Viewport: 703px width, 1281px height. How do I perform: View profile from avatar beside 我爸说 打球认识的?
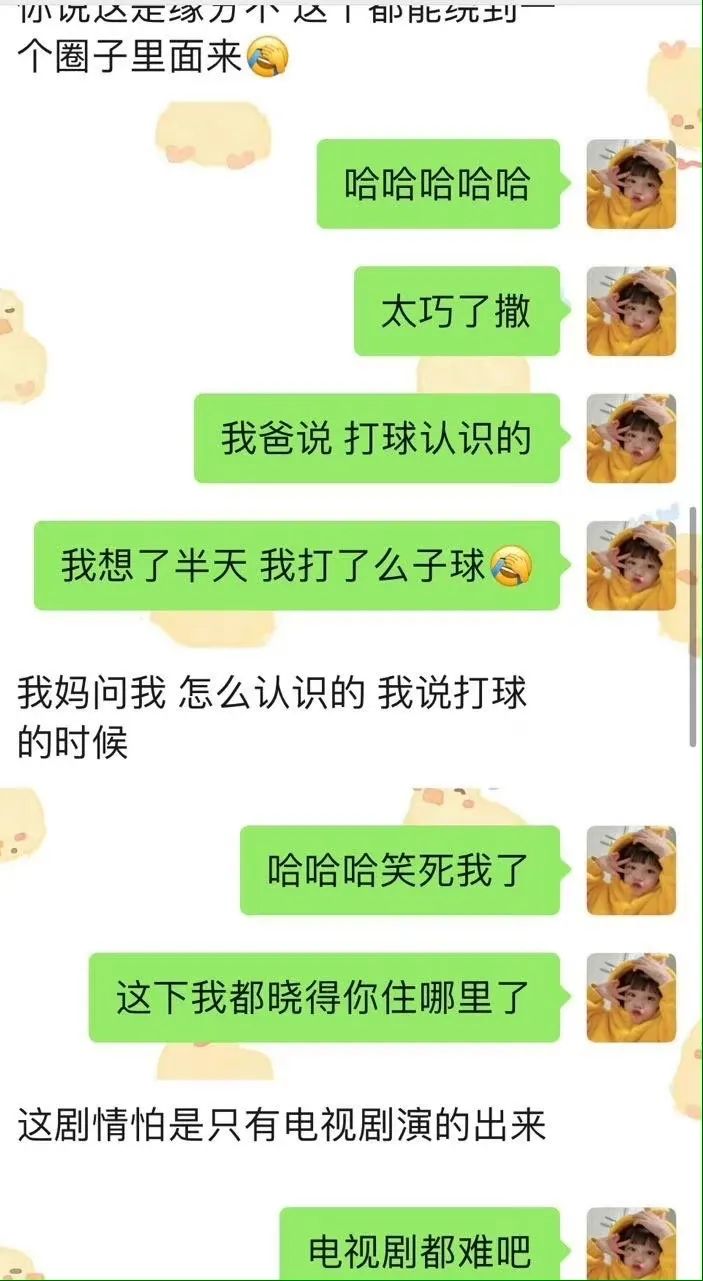[631, 438]
